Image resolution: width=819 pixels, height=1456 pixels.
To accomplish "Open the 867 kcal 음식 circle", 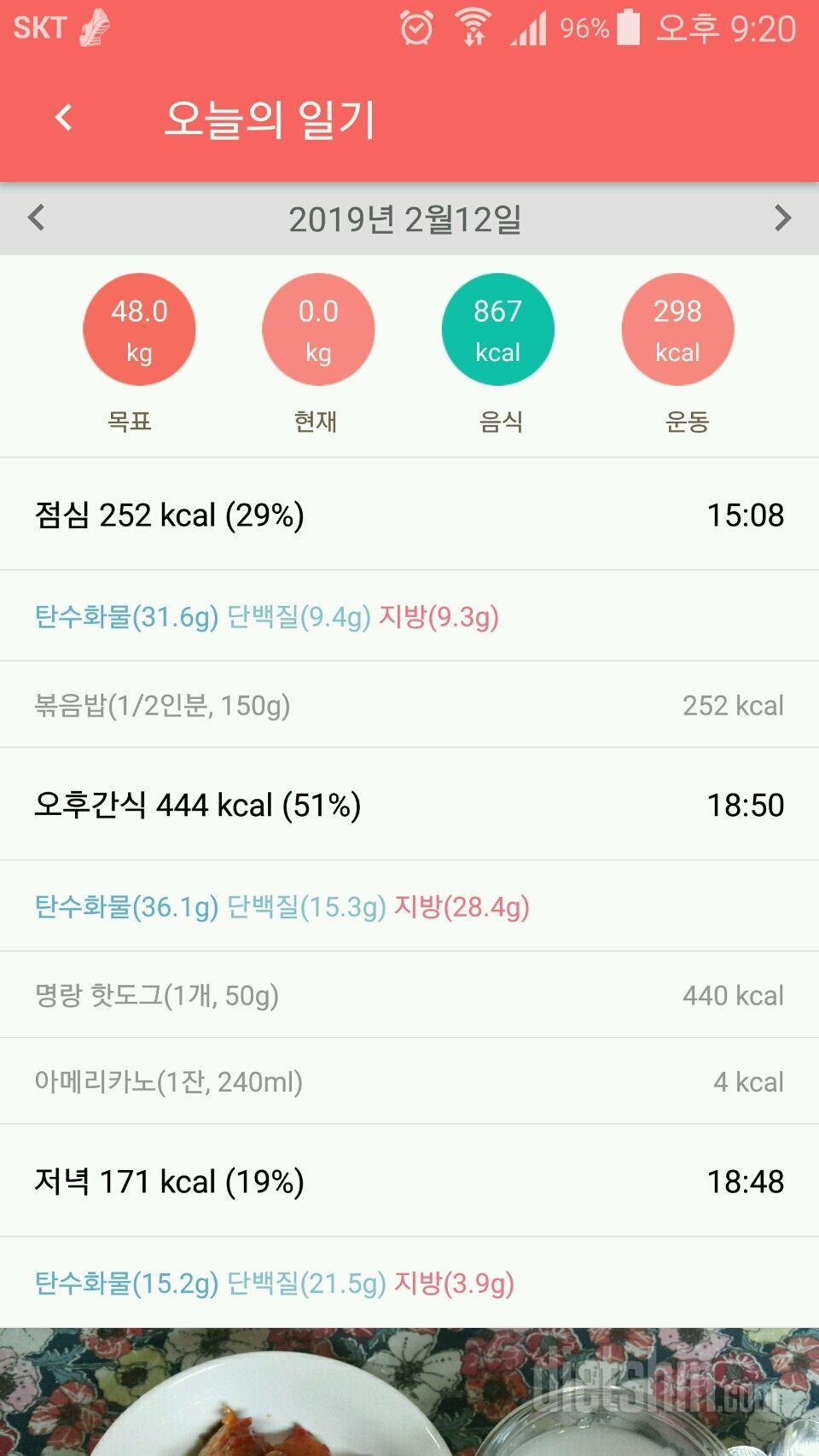I will [497, 329].
